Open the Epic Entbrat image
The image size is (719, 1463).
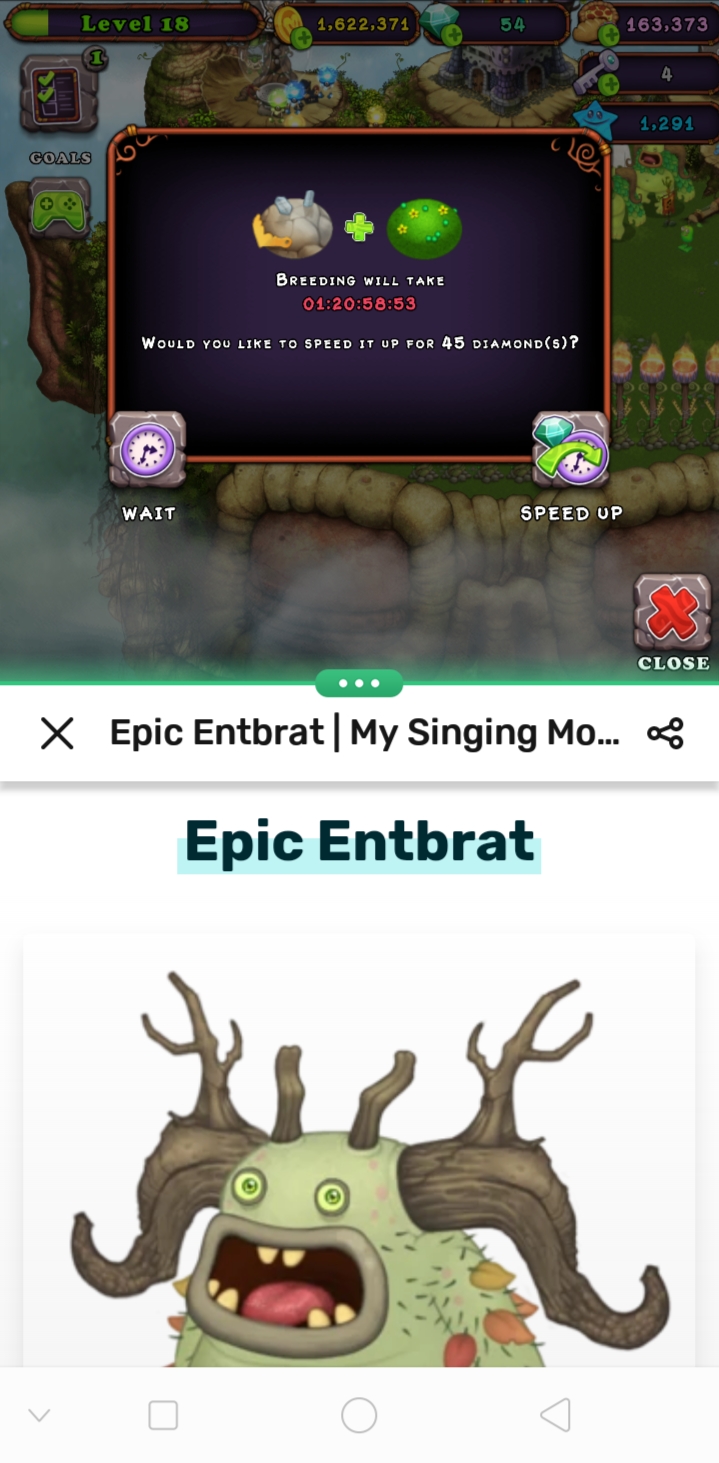(359, 1150)
